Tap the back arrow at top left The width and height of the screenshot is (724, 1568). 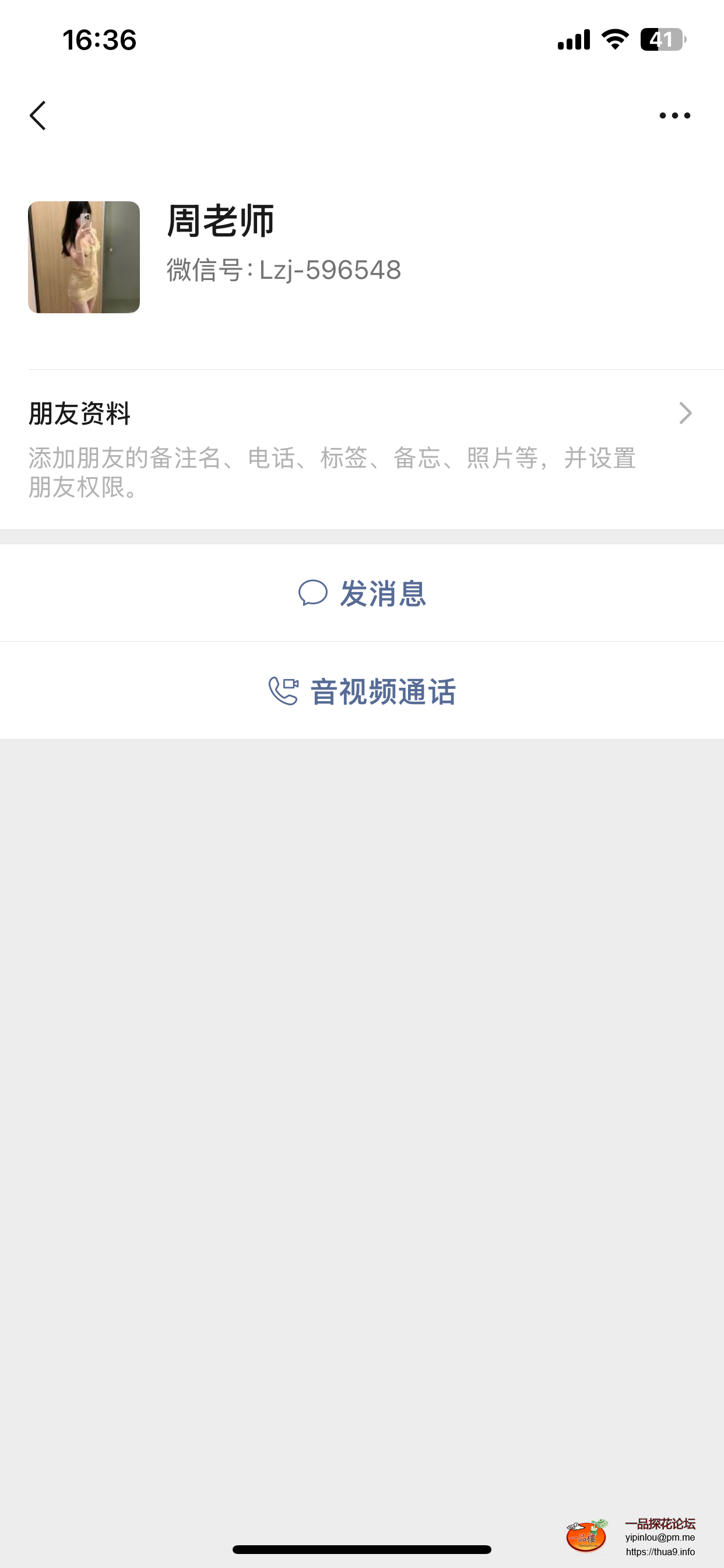click(38, 114)
